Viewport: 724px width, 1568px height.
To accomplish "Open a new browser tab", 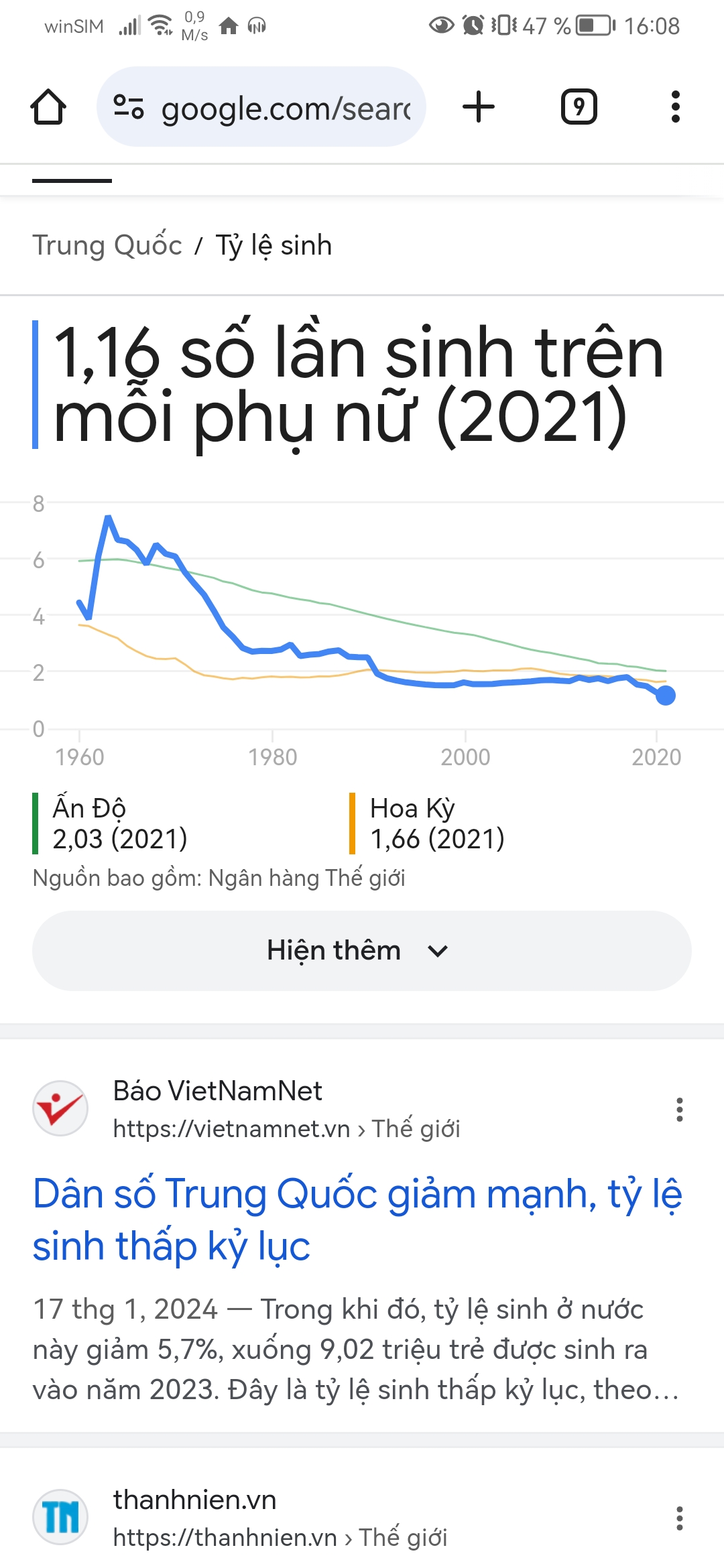I will tap(479, 107).
